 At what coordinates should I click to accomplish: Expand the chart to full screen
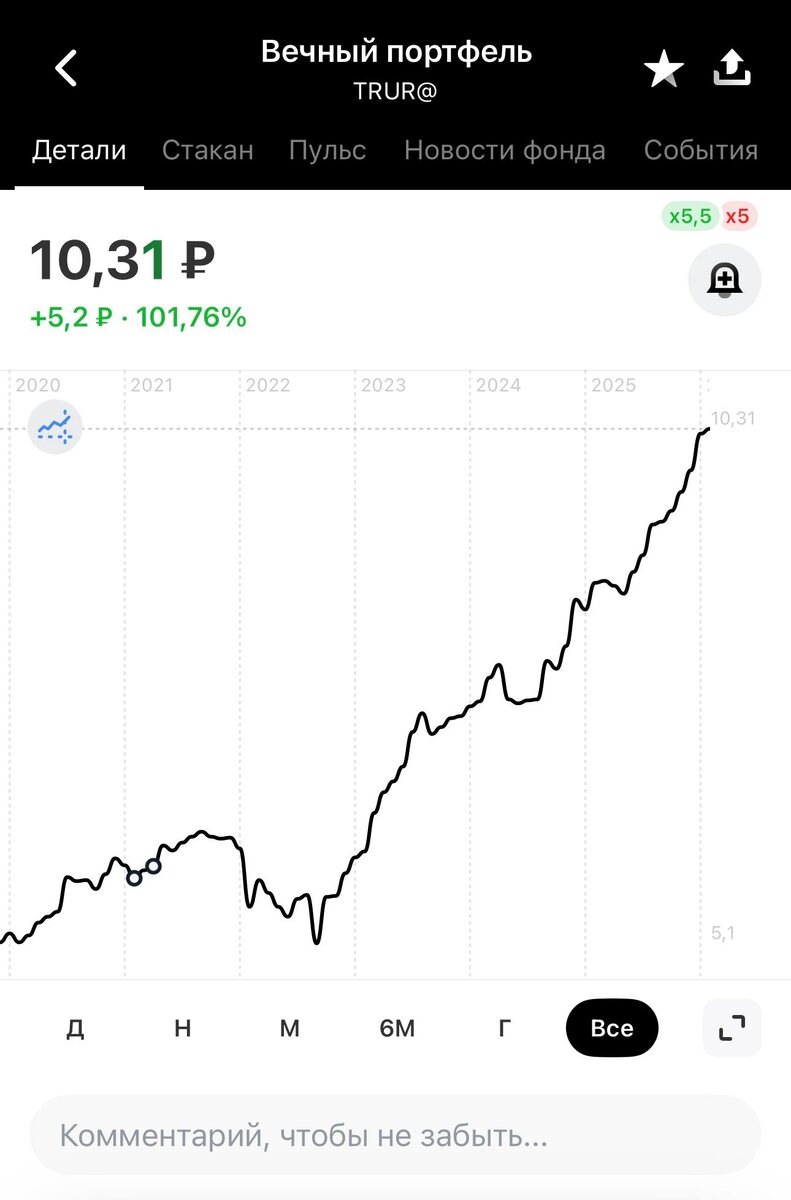tap(732, 1028)
